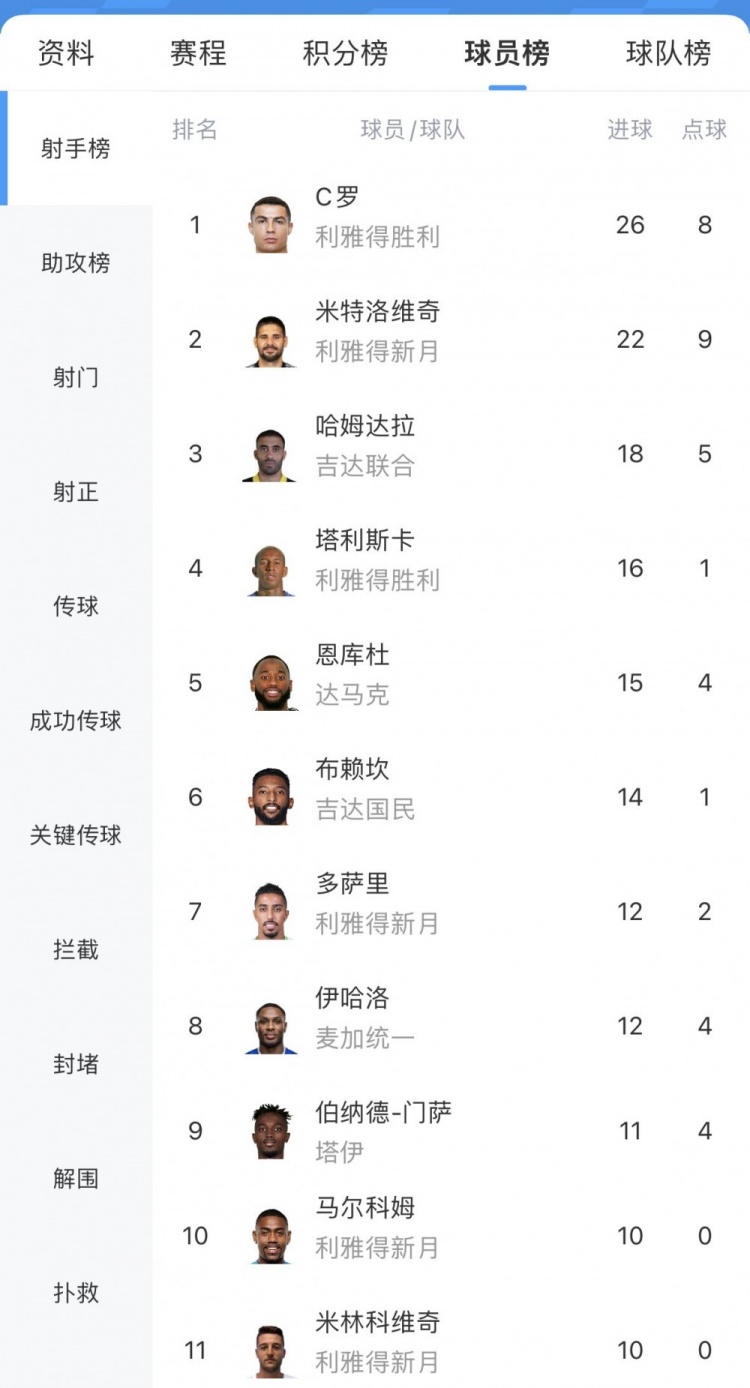Open the 解围 ranking
Screen dimensions: 750x1388
pyautogui.click(x=76, y=1178)
